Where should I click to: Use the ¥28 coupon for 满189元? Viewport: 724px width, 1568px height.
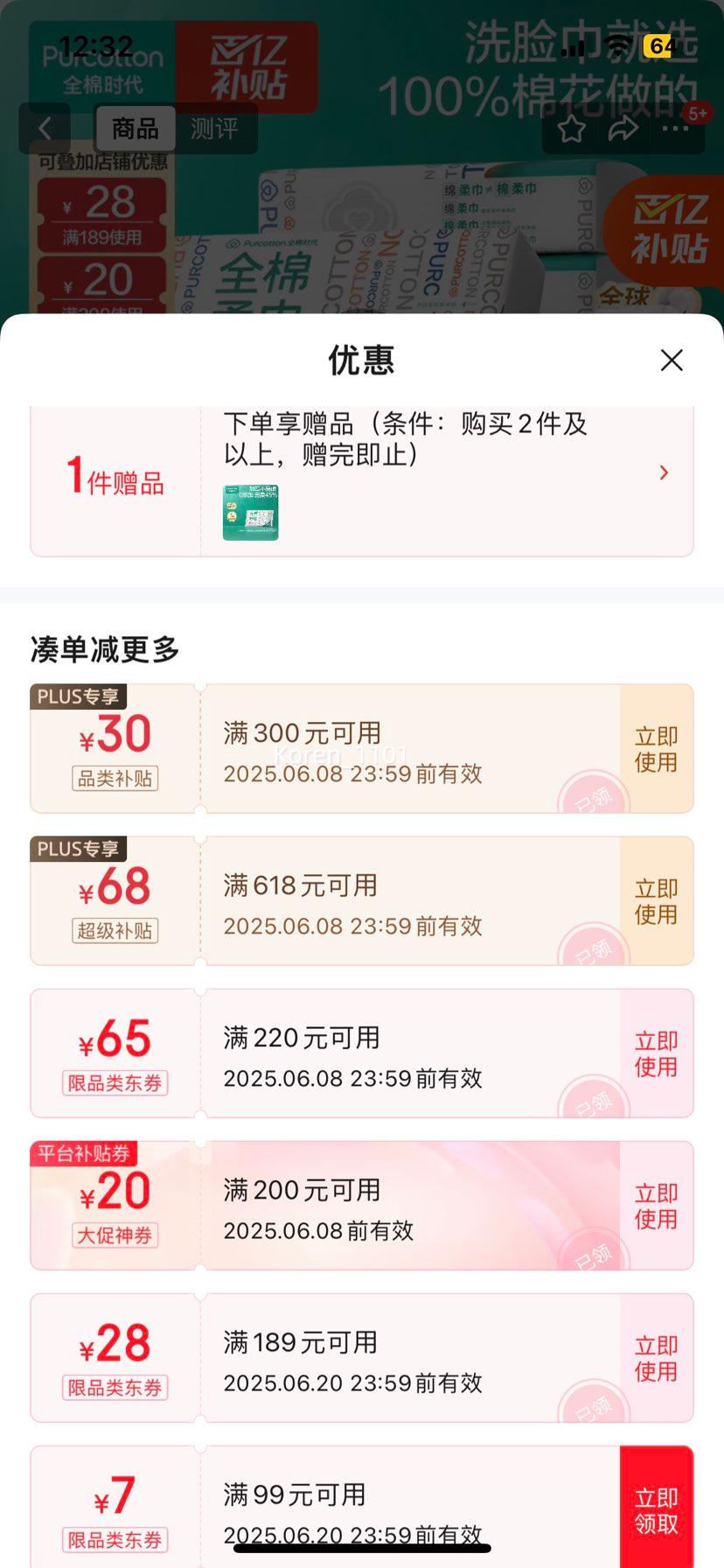coord(656,1358)
